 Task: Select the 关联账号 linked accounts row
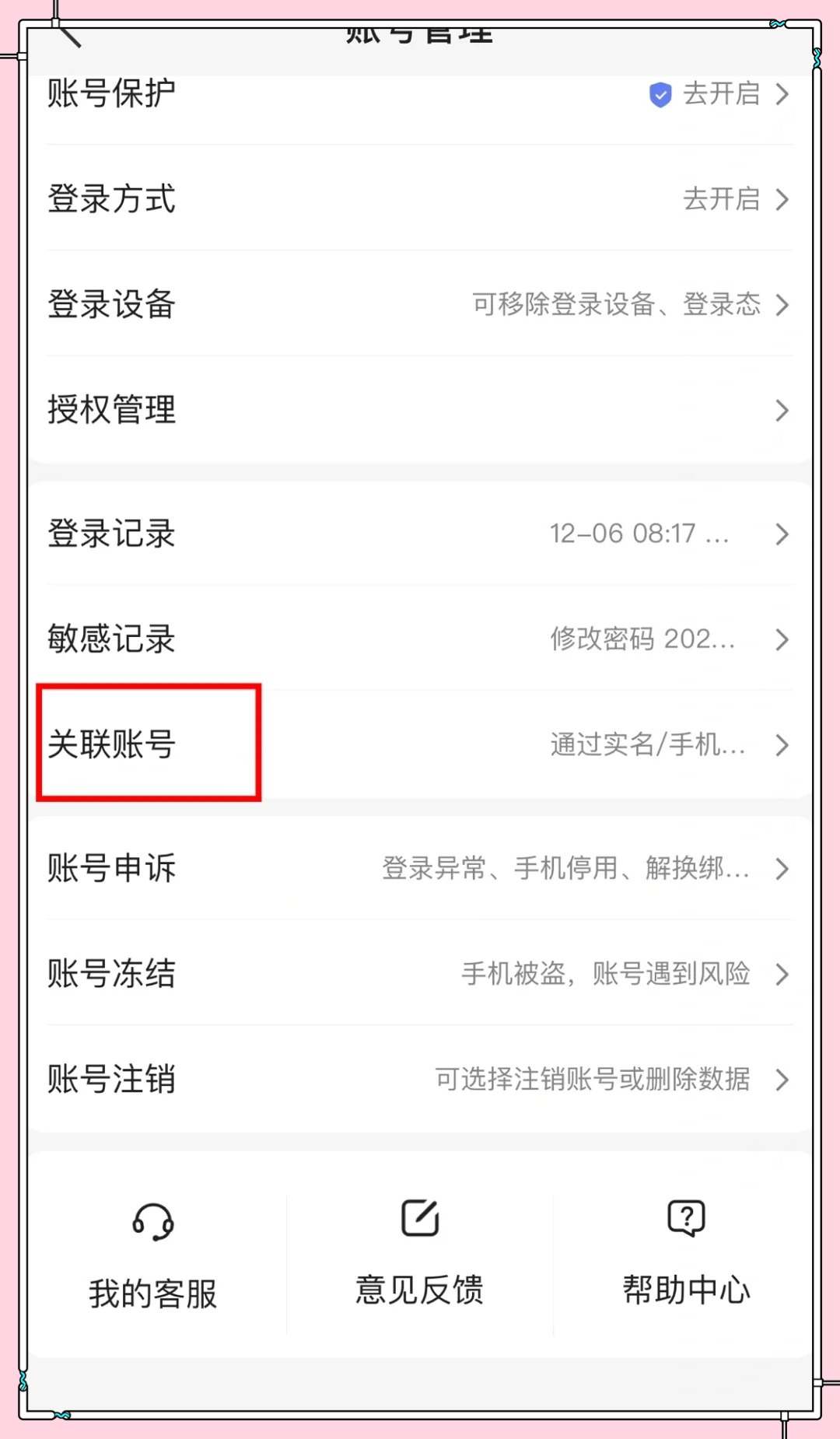(x=420, y=744)
